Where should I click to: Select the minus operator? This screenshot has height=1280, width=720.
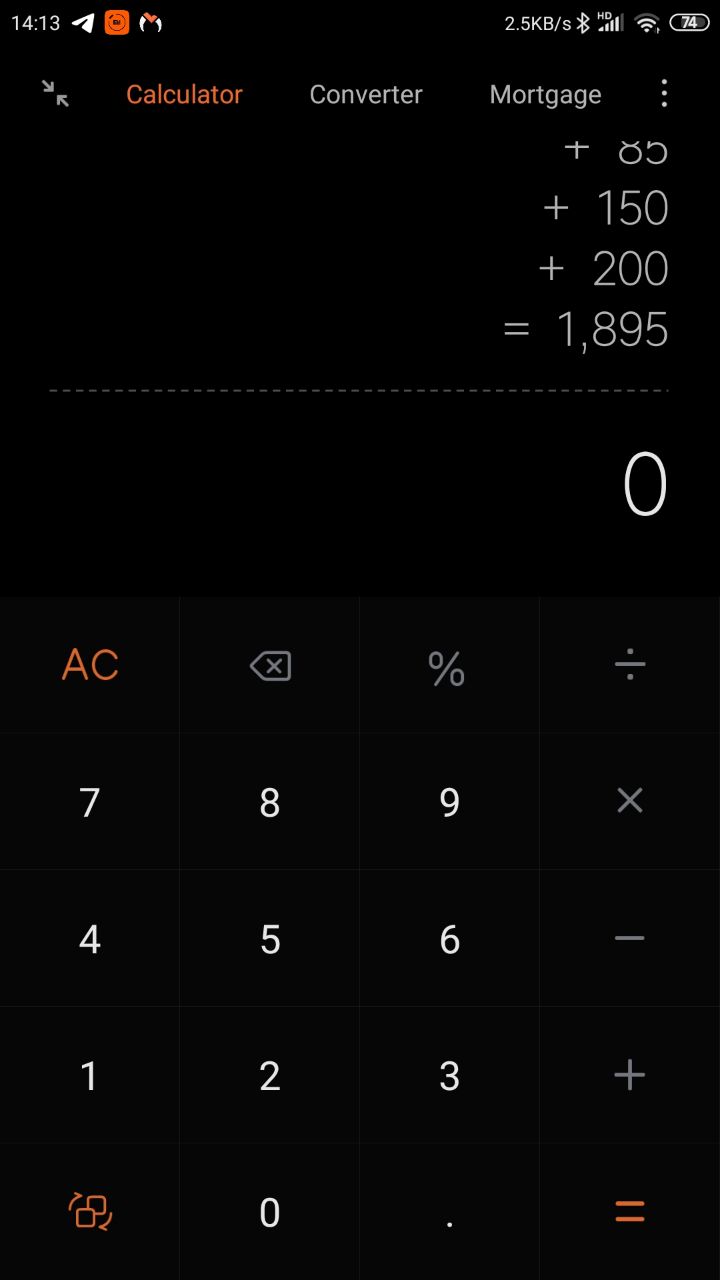(630, 938)
